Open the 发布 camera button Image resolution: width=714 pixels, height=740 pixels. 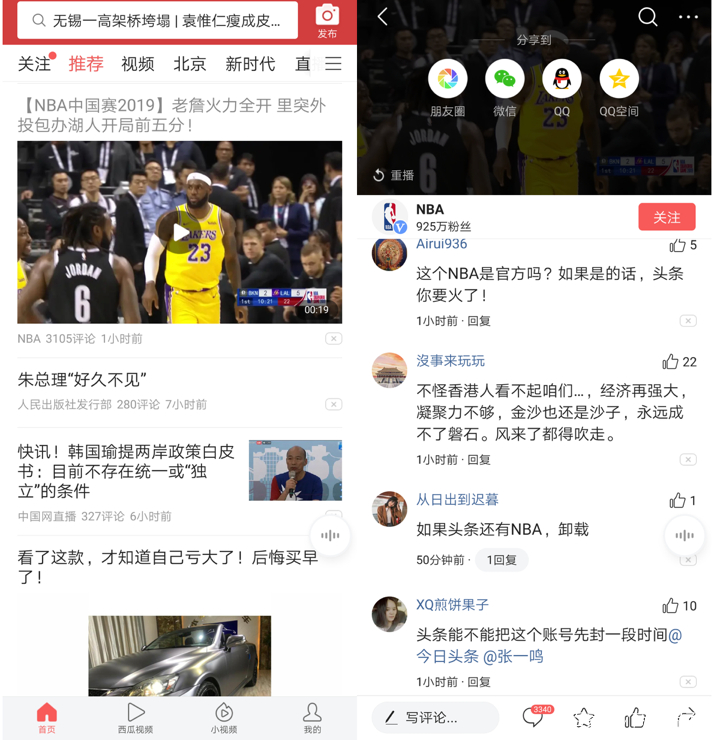(x=327, y=20)
